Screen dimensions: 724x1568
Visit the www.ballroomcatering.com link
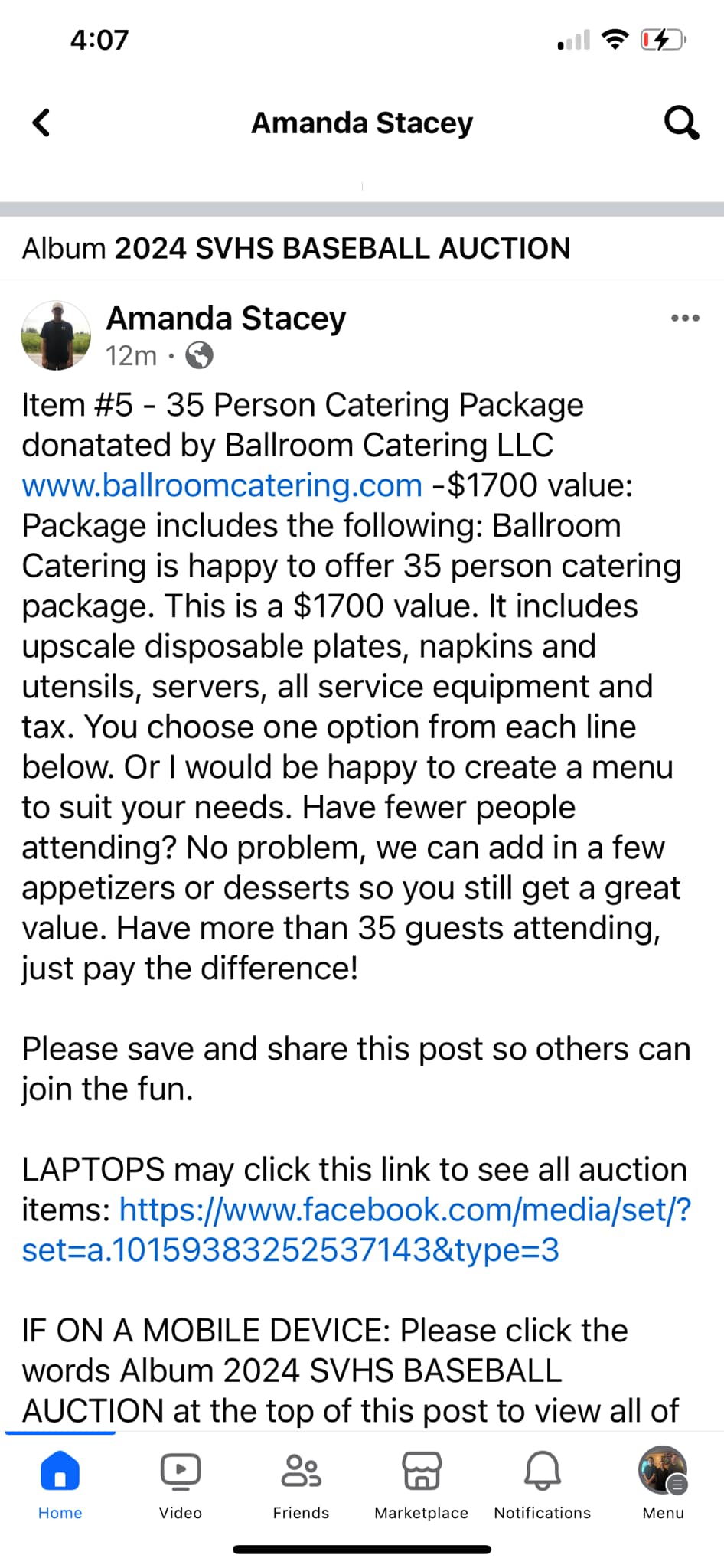point(222,485)
